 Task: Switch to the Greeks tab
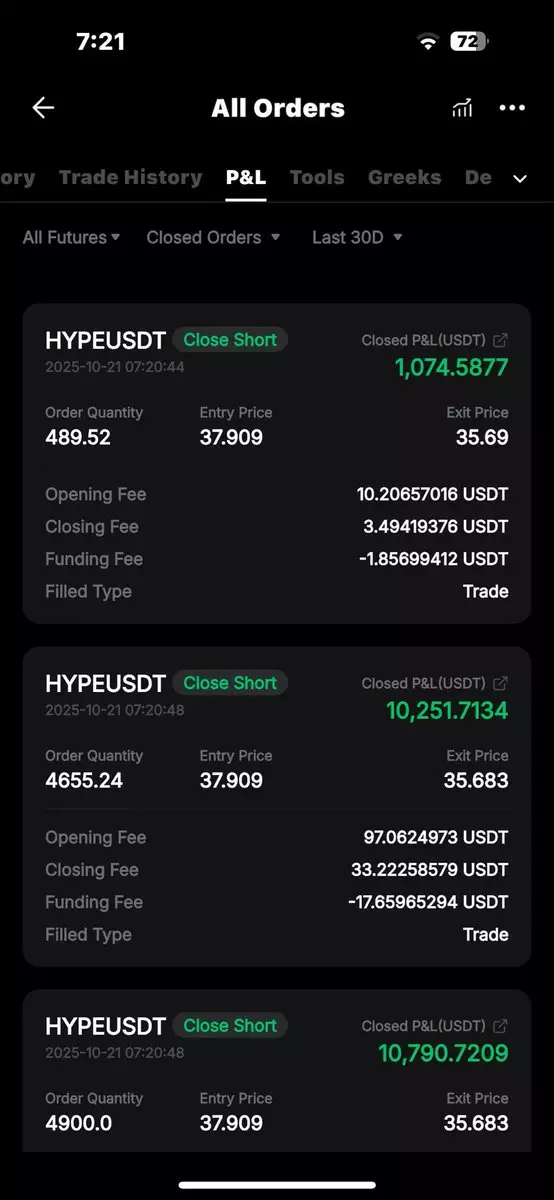tap(404, 177)
